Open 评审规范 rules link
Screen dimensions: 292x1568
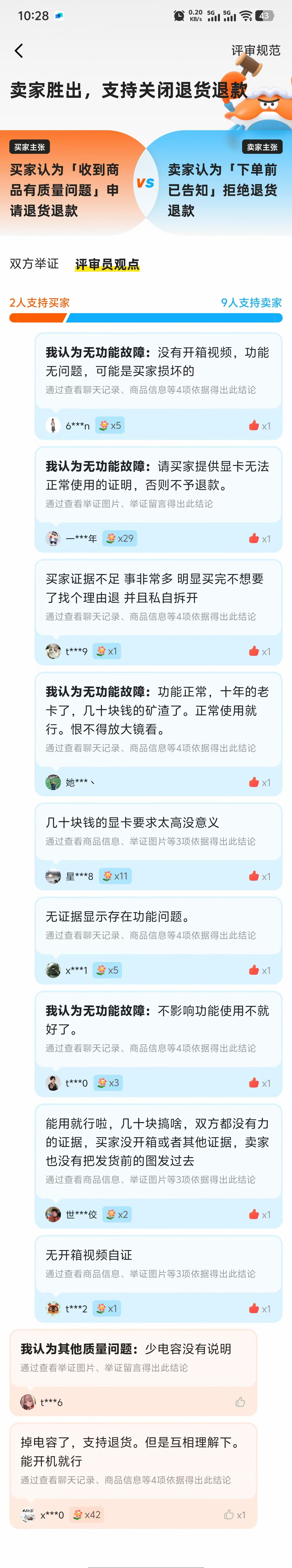(255, 50)
